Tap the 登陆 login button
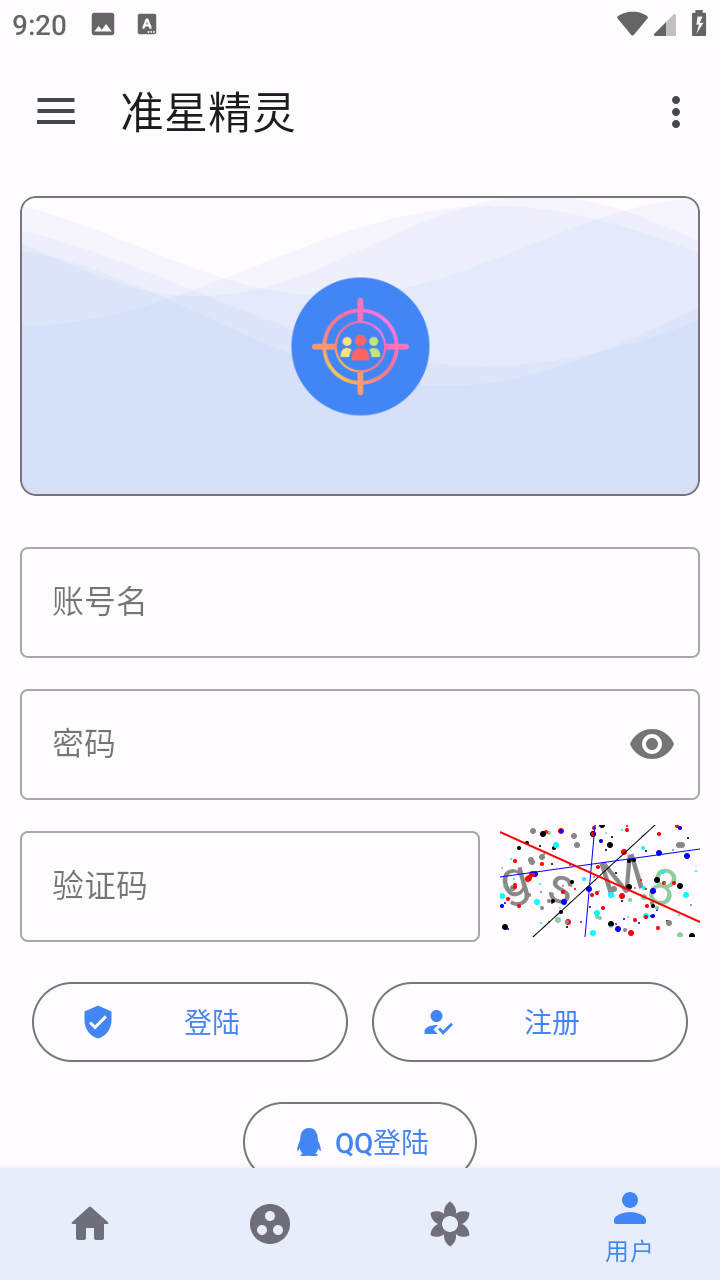The height and width of the screenshot is (1280, 720). coord(190,1022)
